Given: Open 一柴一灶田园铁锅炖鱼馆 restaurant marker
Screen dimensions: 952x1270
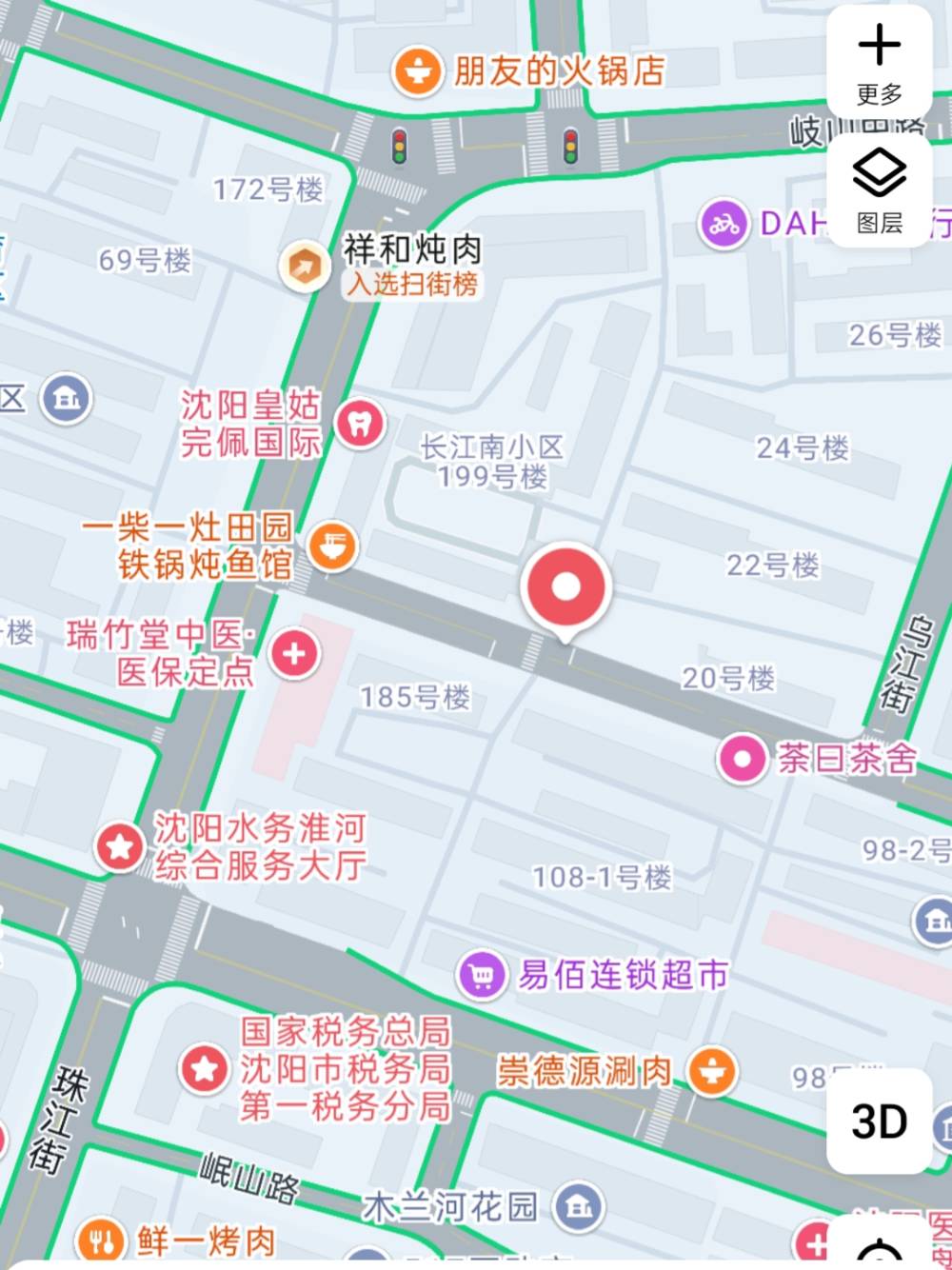Looking at the screenshot, I should point(332,546).
